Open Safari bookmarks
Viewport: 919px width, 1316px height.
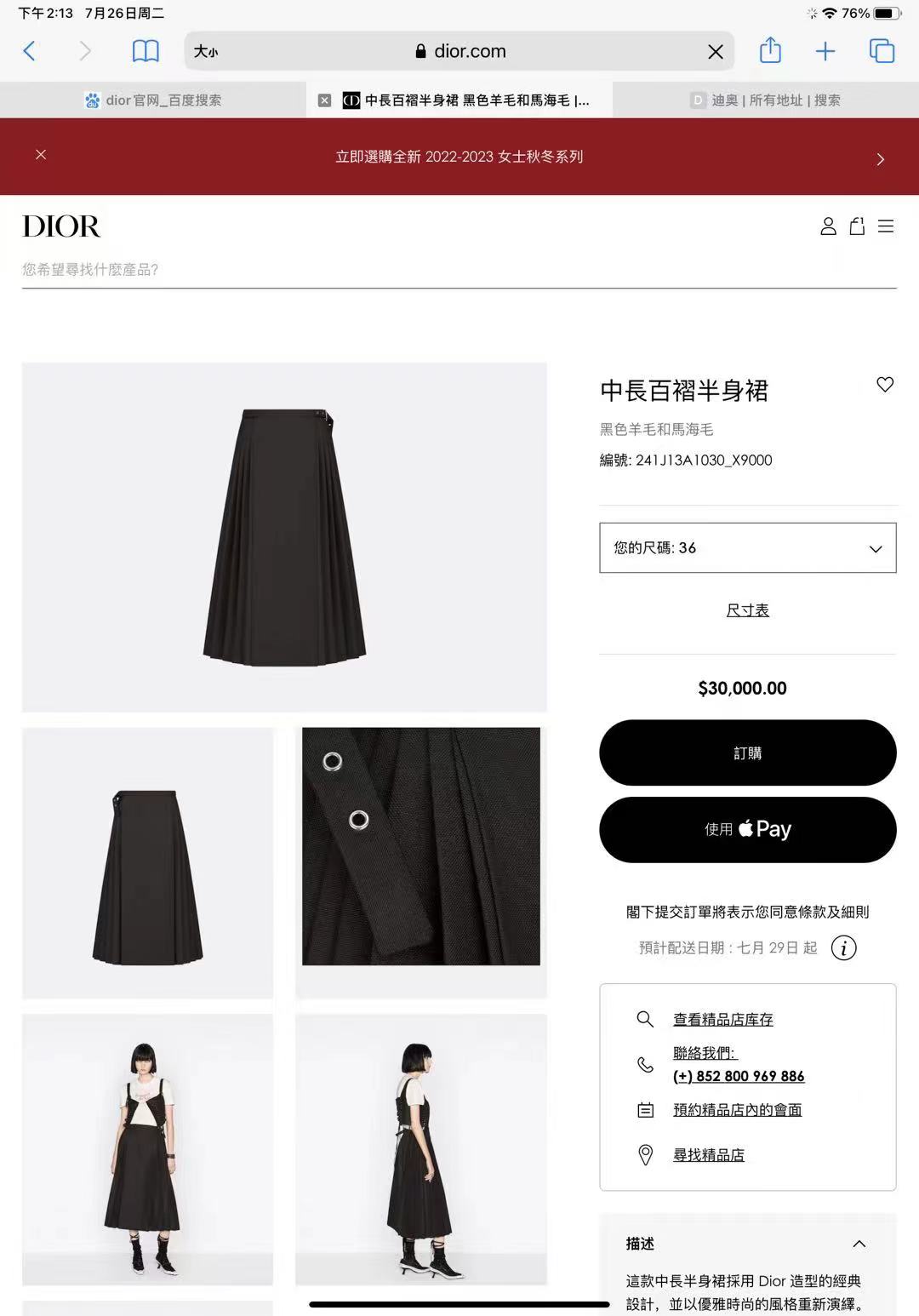pyautogui.click(x=146, y=51)
